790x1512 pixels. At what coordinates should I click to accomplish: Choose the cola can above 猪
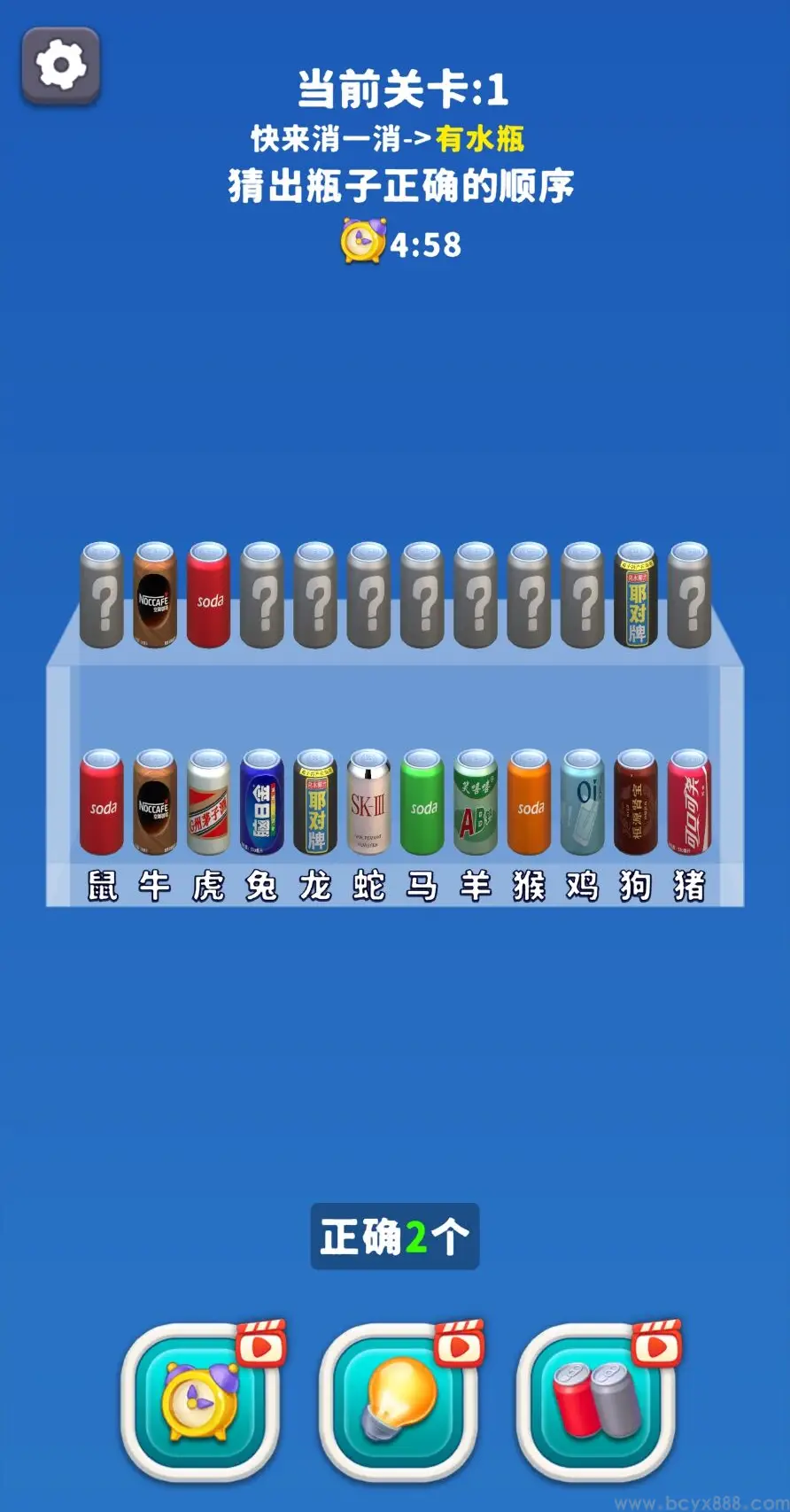(689, 803)
